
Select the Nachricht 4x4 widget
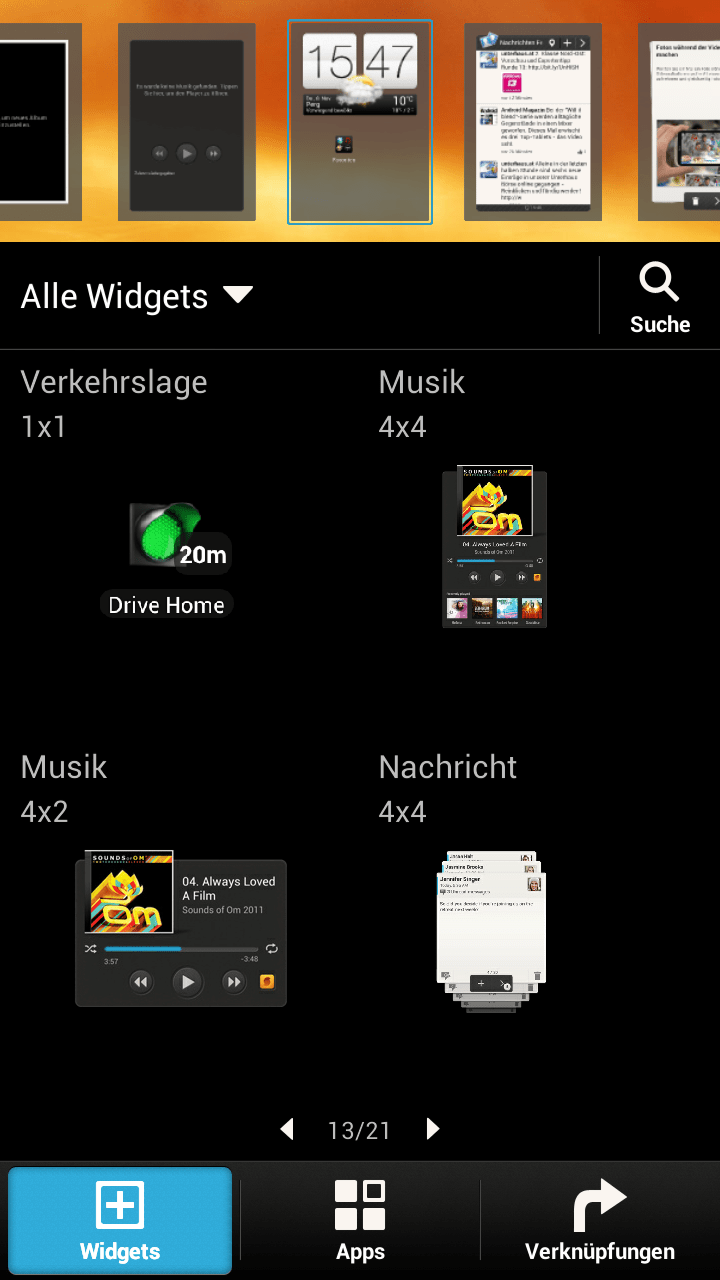[x=492, y=930]
